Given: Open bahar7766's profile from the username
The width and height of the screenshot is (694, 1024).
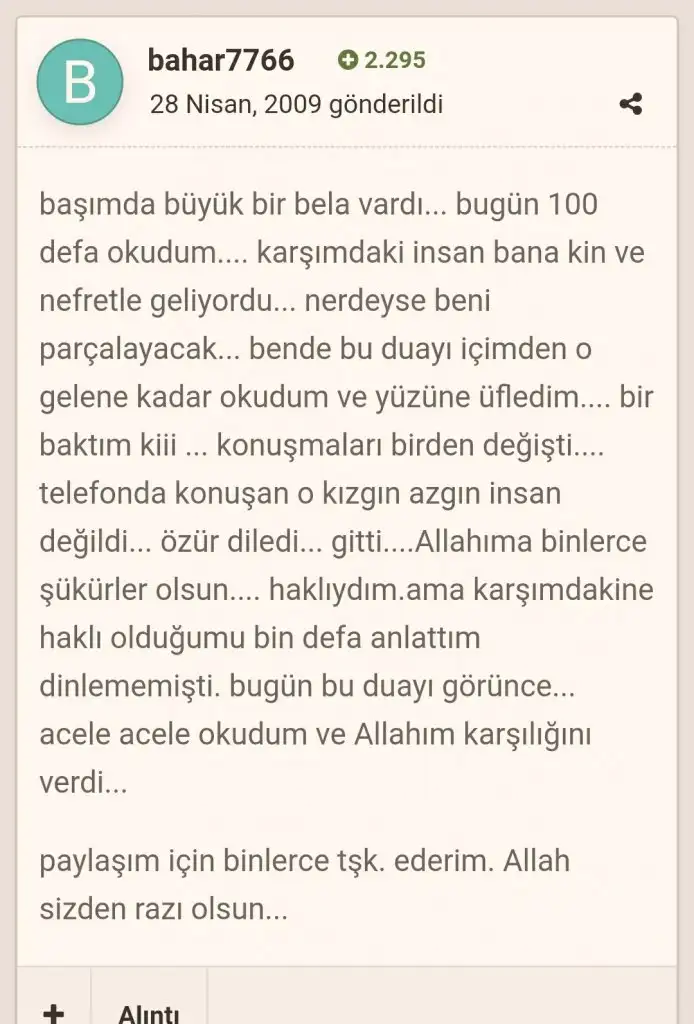Looking at the screenshot, I should point(221,61).
